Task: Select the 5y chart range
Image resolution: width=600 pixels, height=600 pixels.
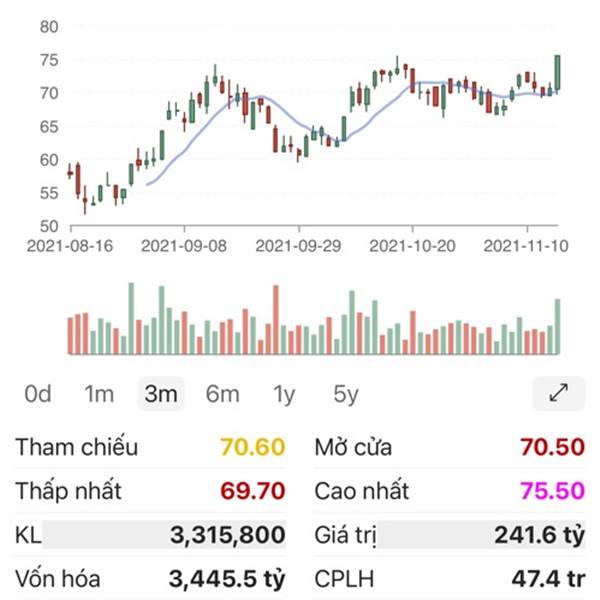Action: [346, 394]
